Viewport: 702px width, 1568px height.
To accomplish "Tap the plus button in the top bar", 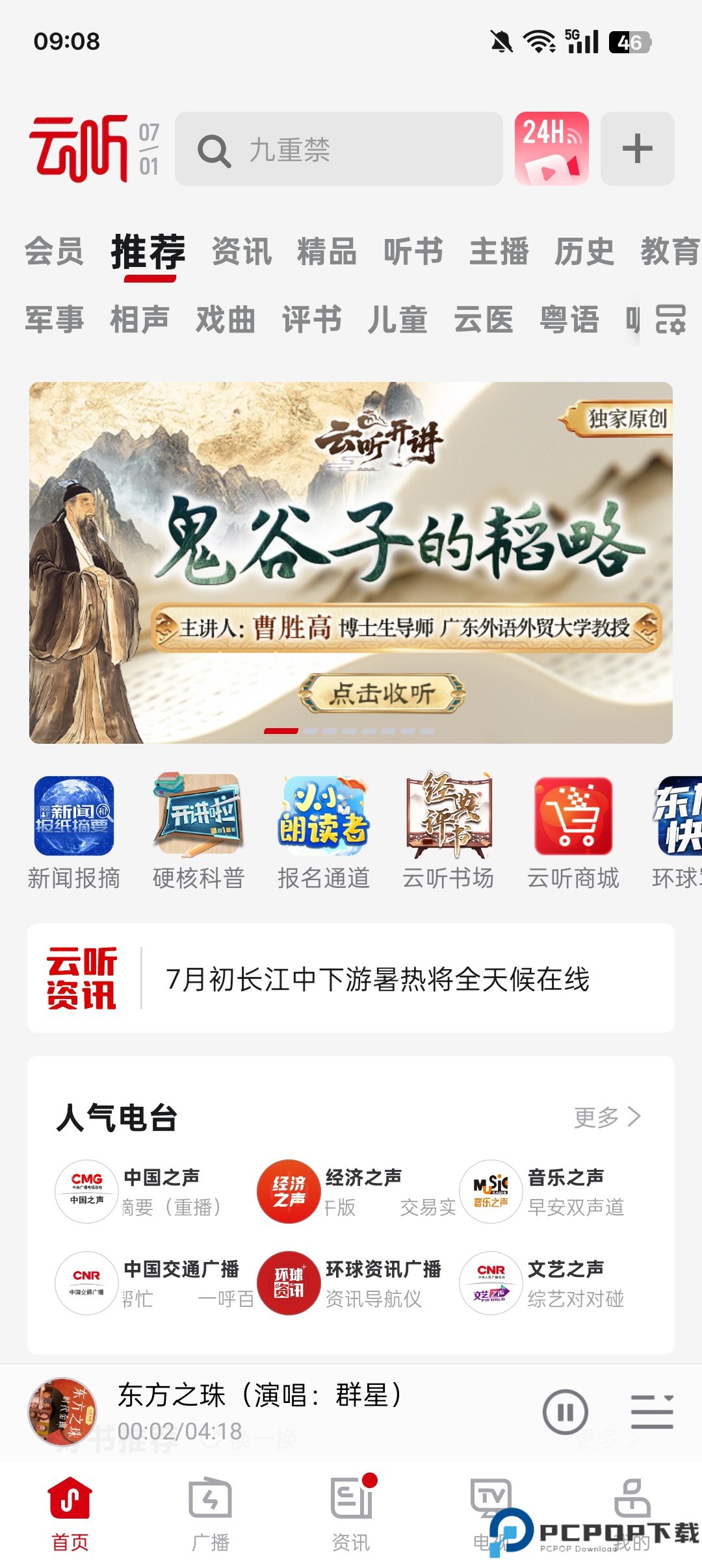I will click(x=637, y=149).
